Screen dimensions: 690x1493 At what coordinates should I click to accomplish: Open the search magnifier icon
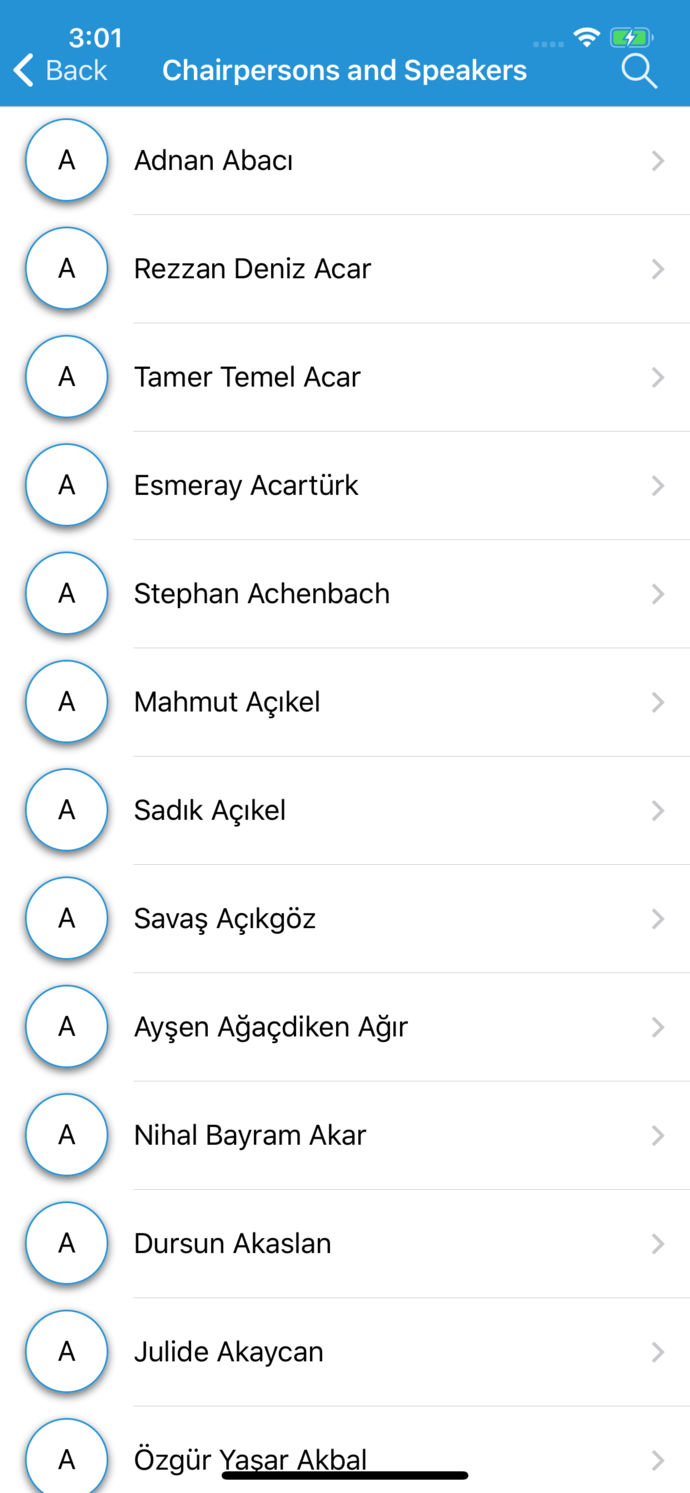639,71
